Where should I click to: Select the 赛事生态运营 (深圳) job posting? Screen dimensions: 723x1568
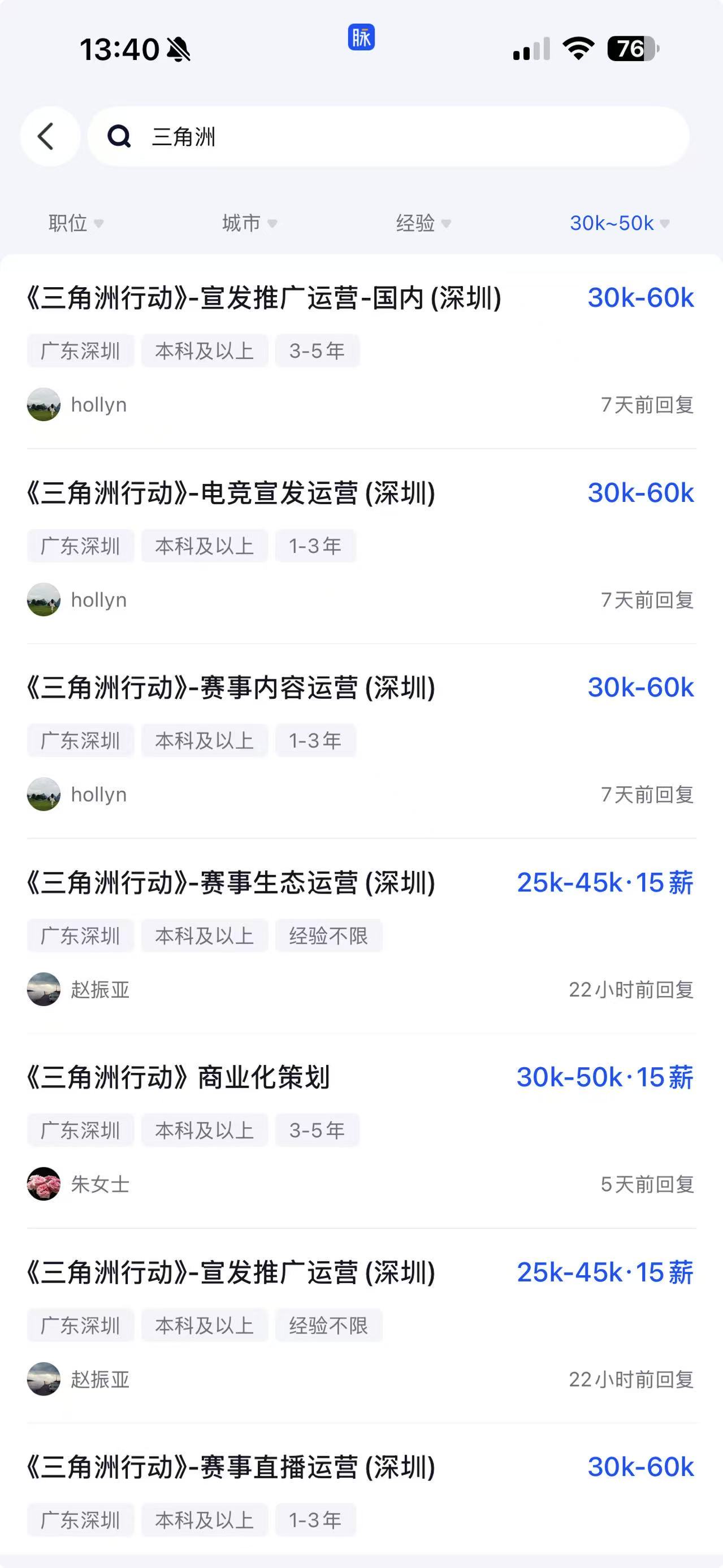[x=231, y=882]
